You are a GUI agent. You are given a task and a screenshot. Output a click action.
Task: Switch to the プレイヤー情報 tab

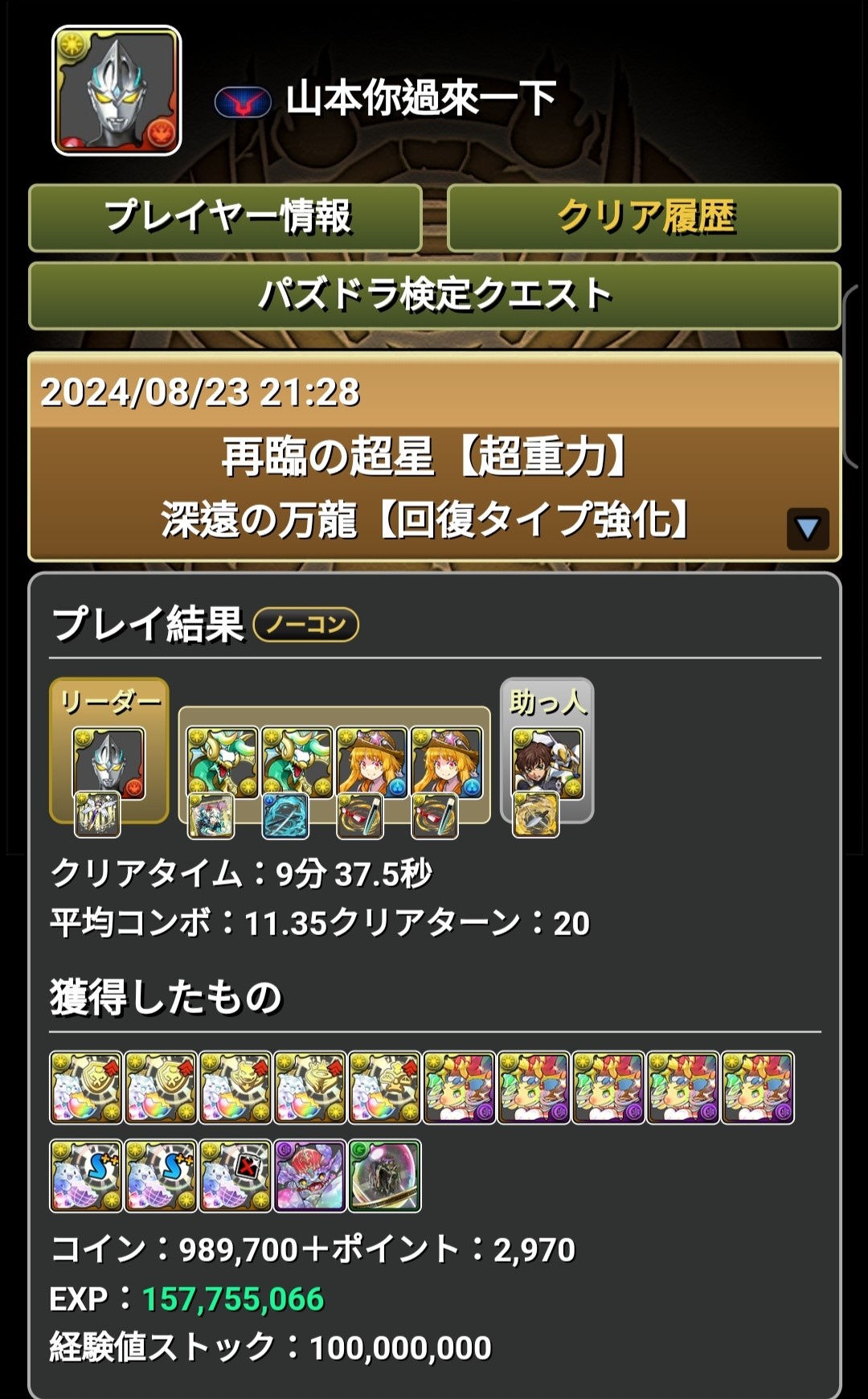coord(225,217)
